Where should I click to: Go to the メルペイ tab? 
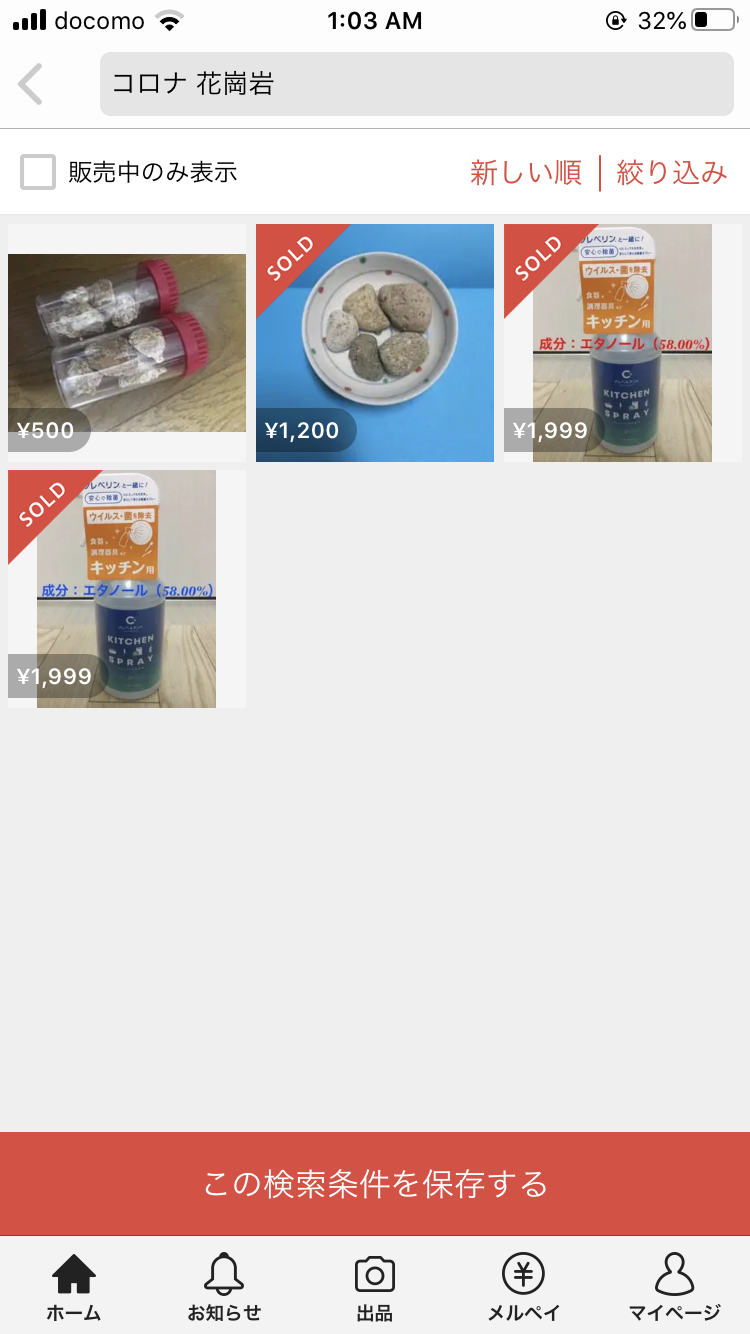pyautogui.click(x=524, y=1287)
